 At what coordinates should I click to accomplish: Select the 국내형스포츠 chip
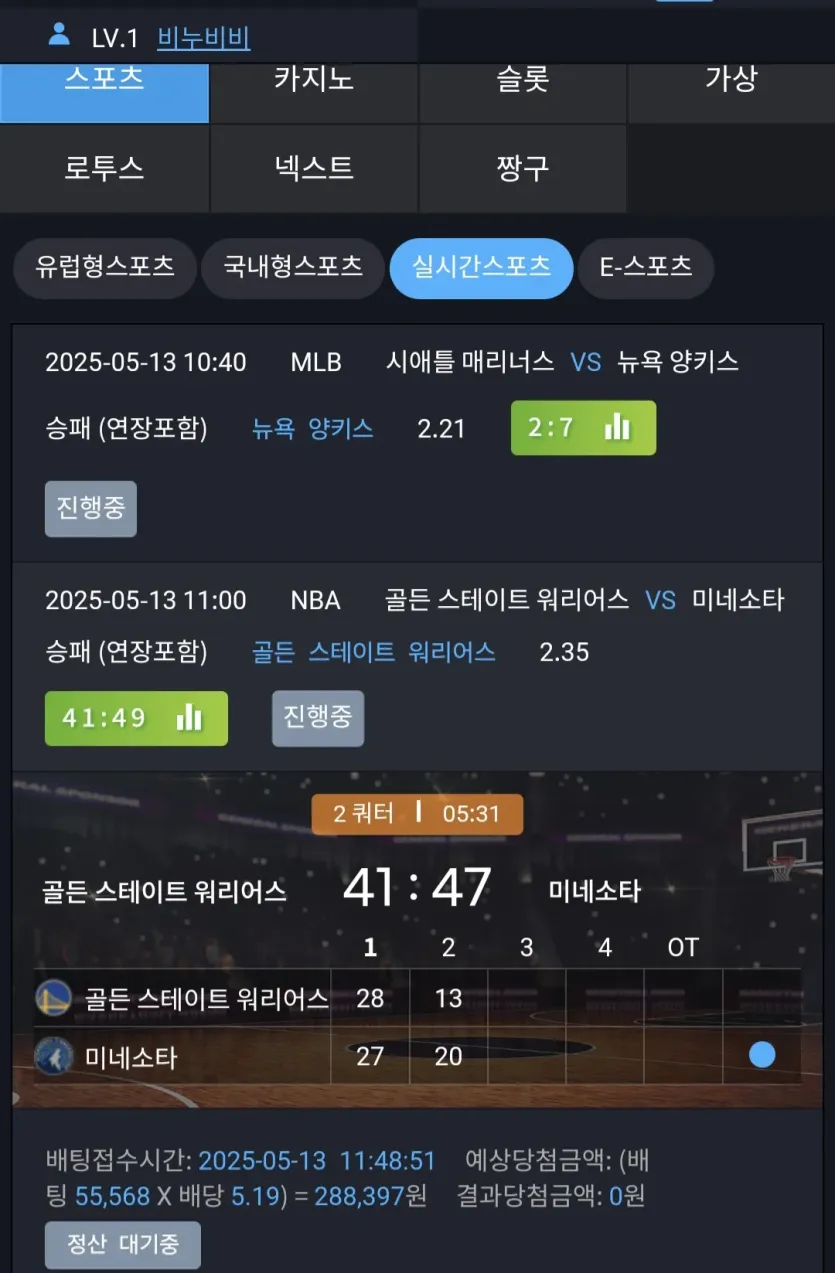(x=292, y=267)
